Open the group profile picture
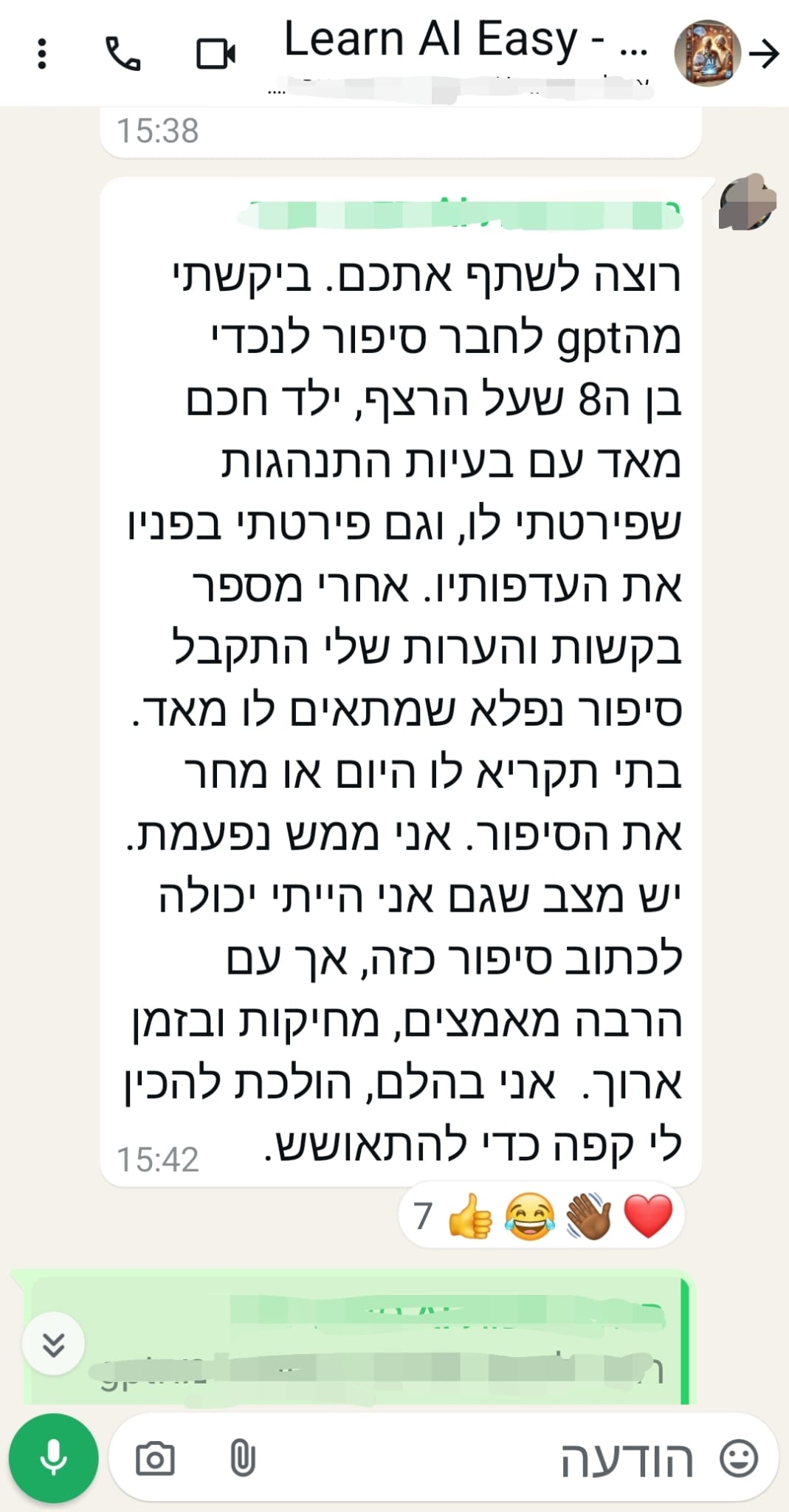The height and width of the screenshot is (1512, 789). tap(707, 53)
